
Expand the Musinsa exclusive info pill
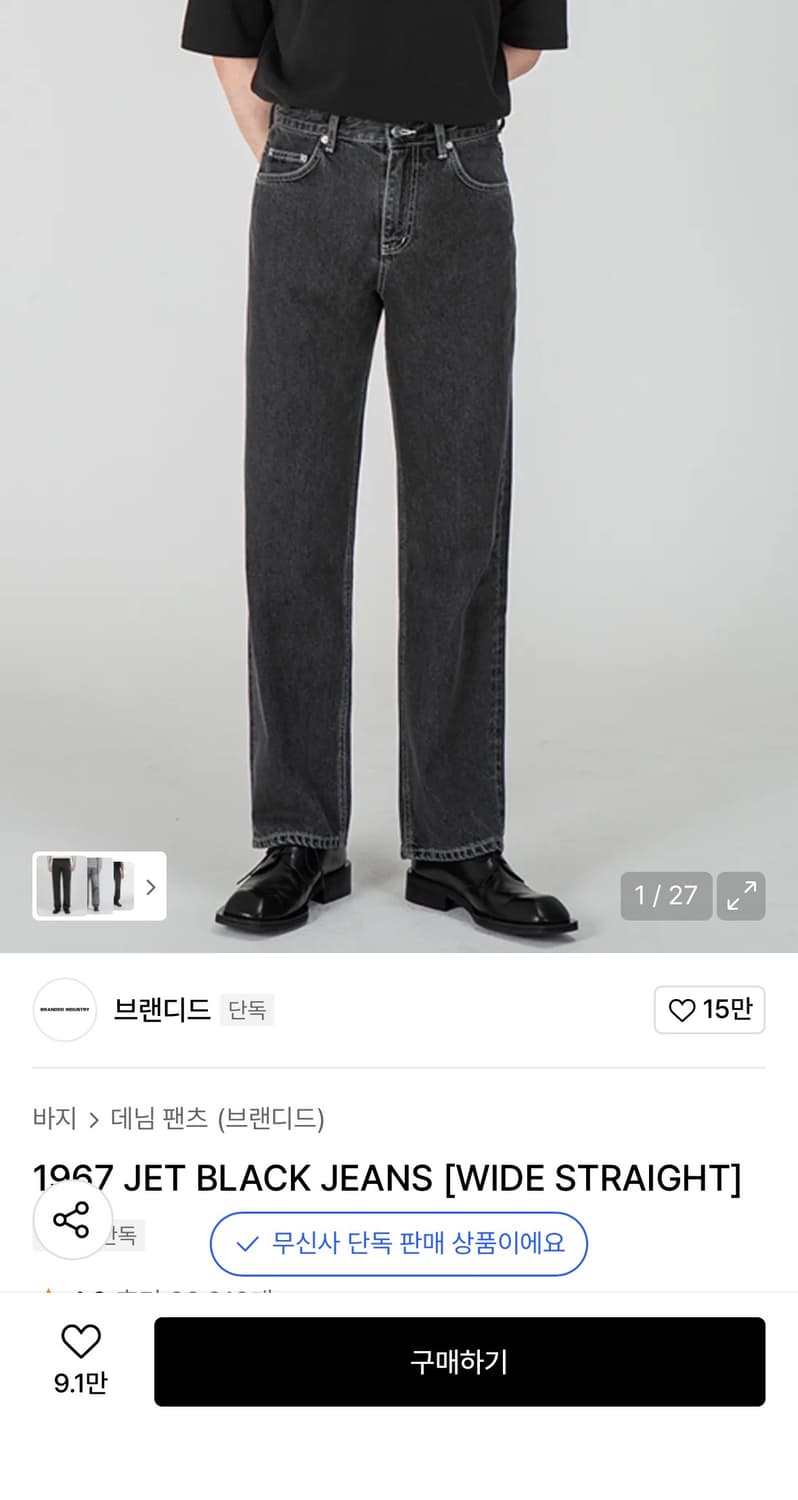[x=398, y=1243]
